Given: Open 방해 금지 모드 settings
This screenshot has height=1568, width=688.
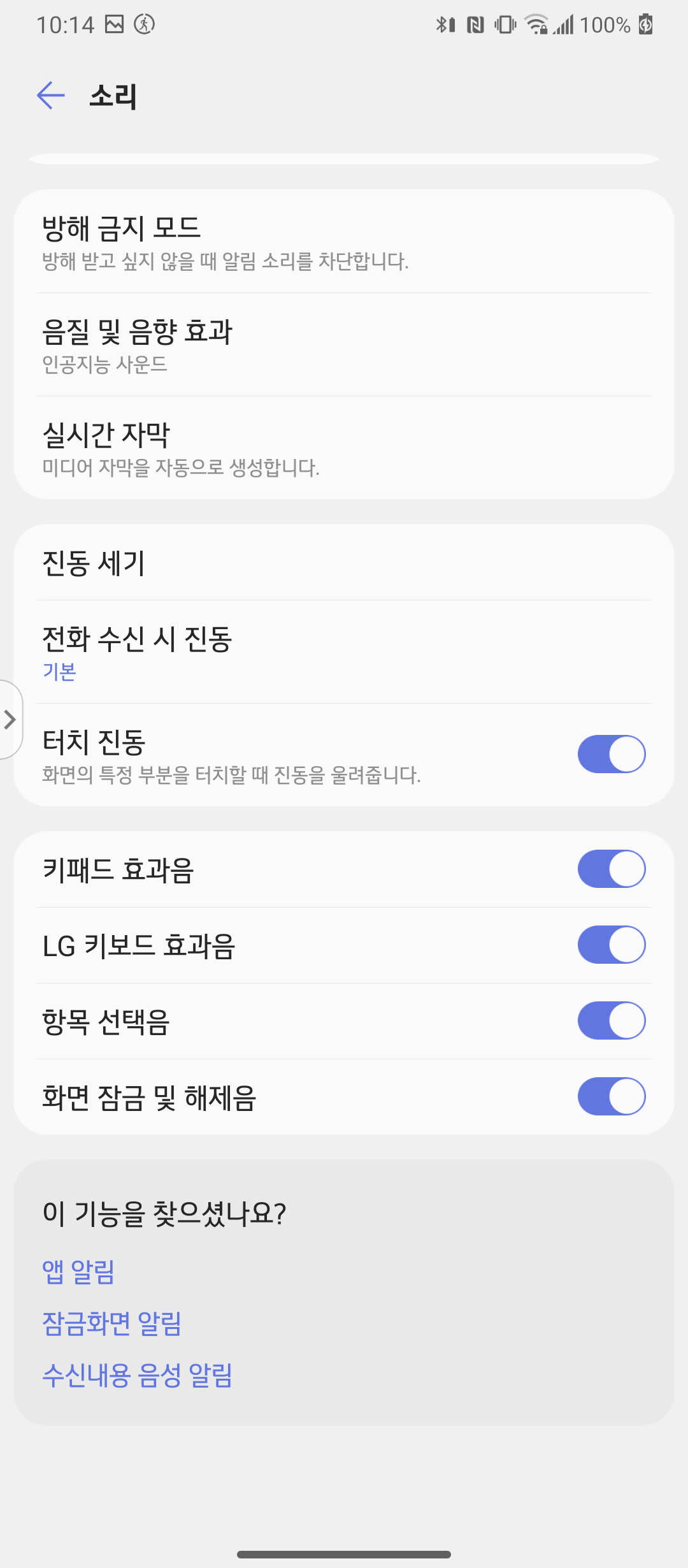Looking at the screenshot, I should 344,242.
